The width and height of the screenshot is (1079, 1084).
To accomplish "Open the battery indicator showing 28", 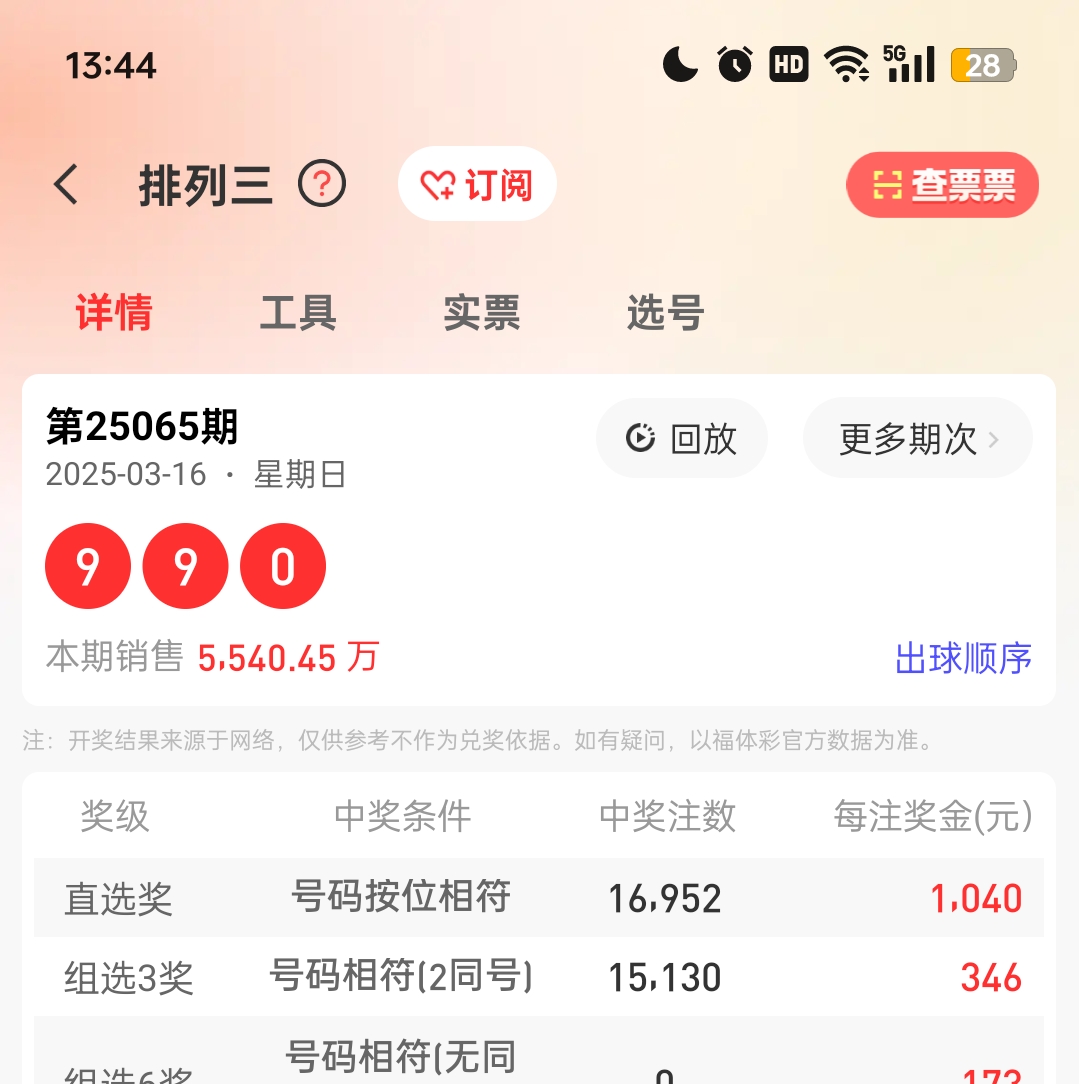I will 982,65.
